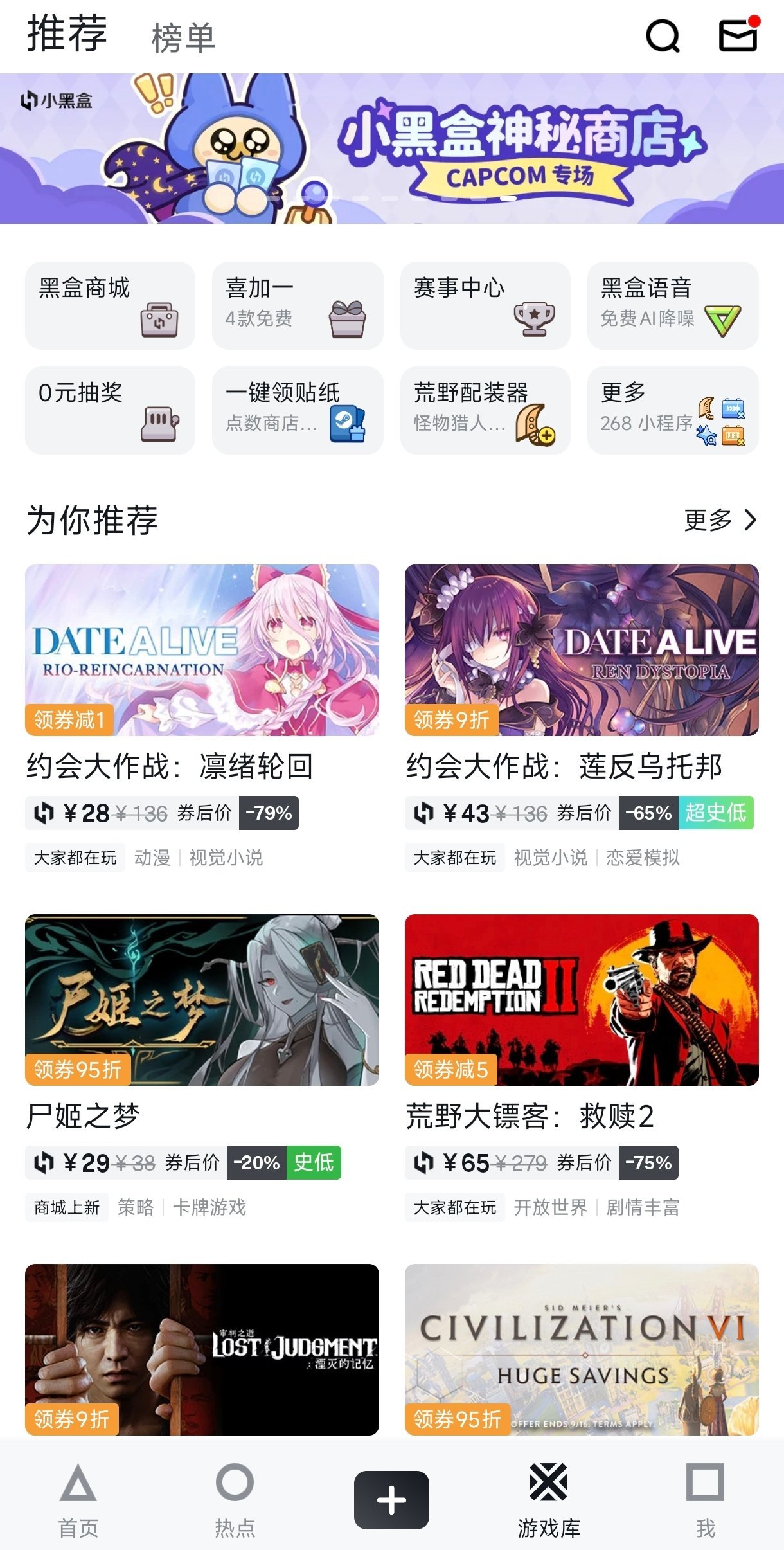Open the 小黑盒神秘商店 CAPCOM banner
The width and height of the screenshot is (784, 1550).
tap(392, 149)
